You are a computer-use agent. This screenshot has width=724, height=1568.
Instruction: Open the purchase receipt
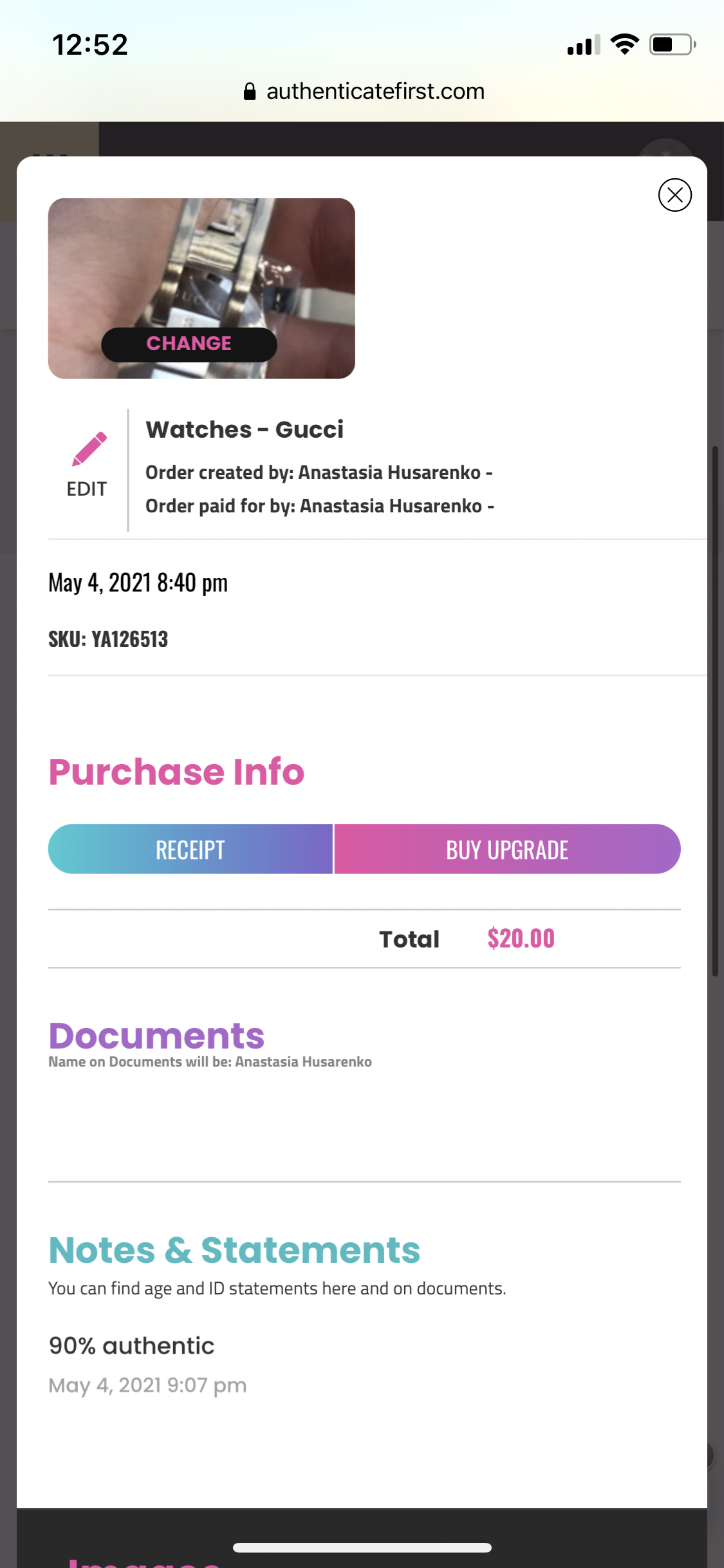(190, 849)
